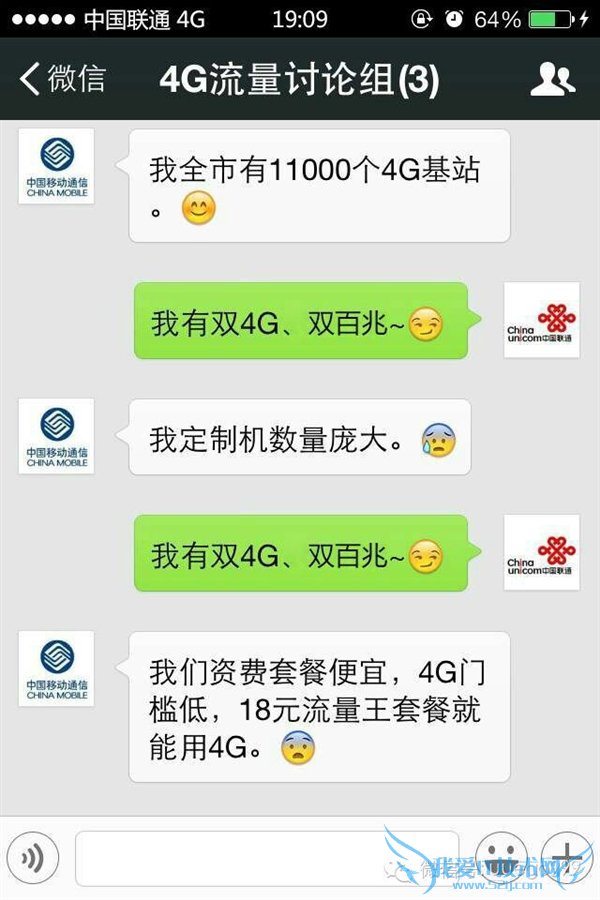600x900 pixels.
Task: Focus the message text field
Action: click(x=267, y=858)
